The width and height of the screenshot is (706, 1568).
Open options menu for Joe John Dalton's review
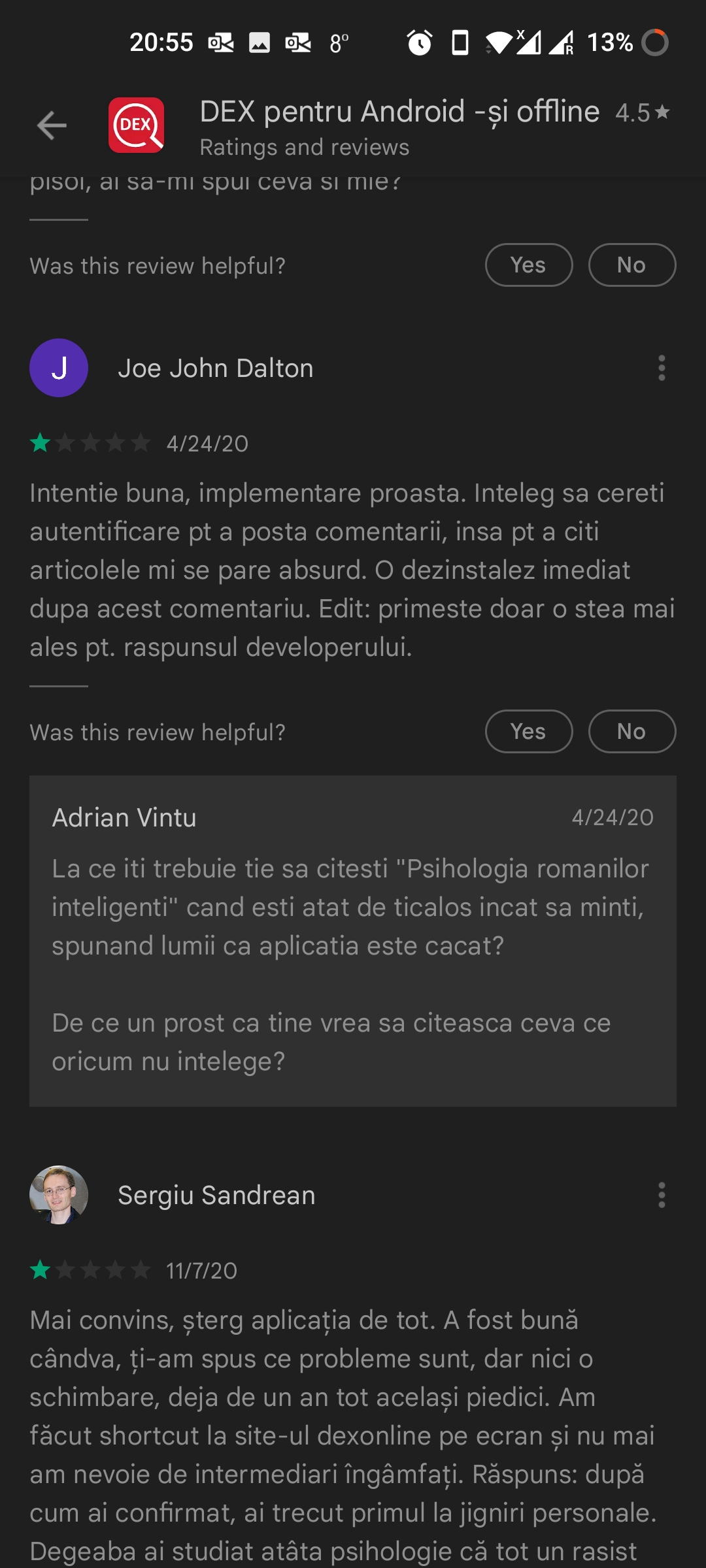coord(662,368)
